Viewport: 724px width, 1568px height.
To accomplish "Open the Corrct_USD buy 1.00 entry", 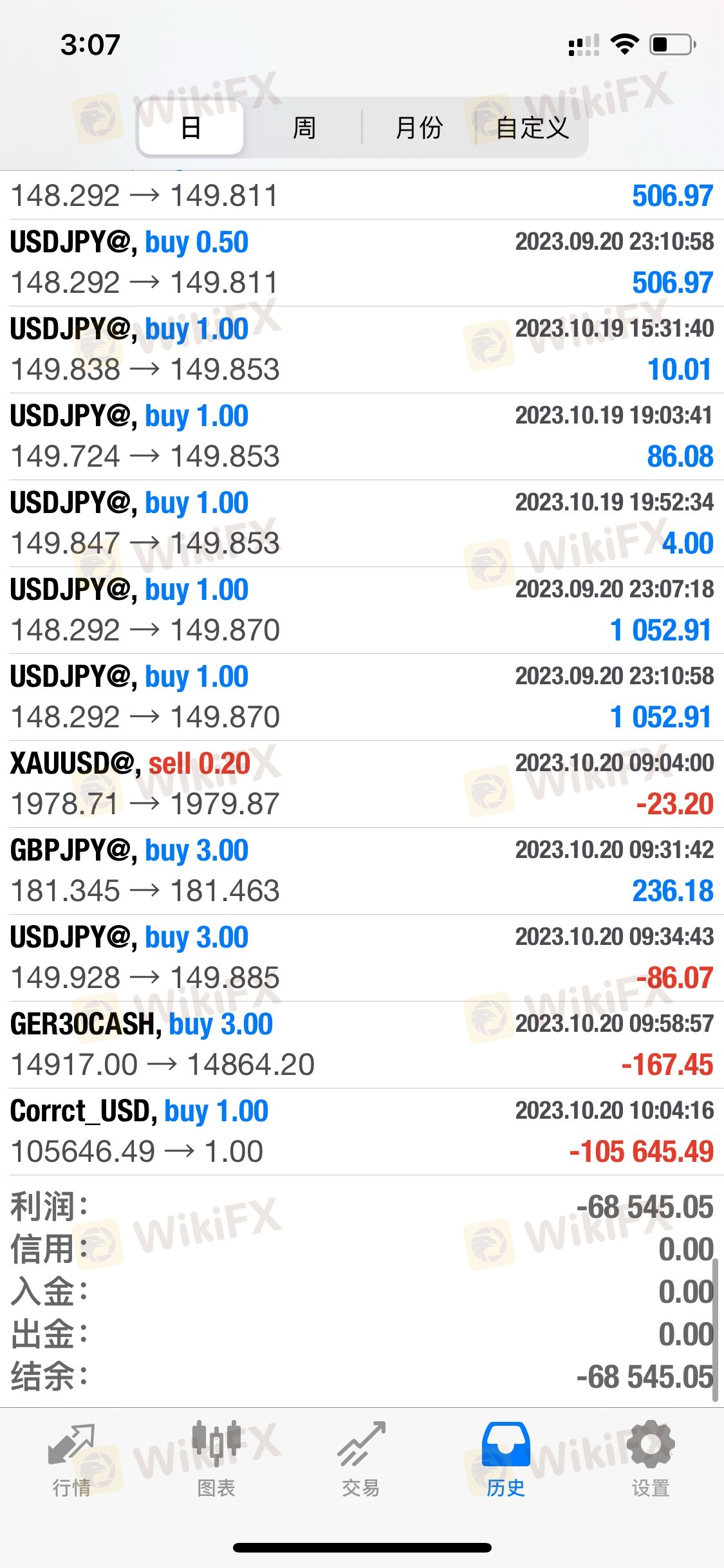I will (362, 1132).
